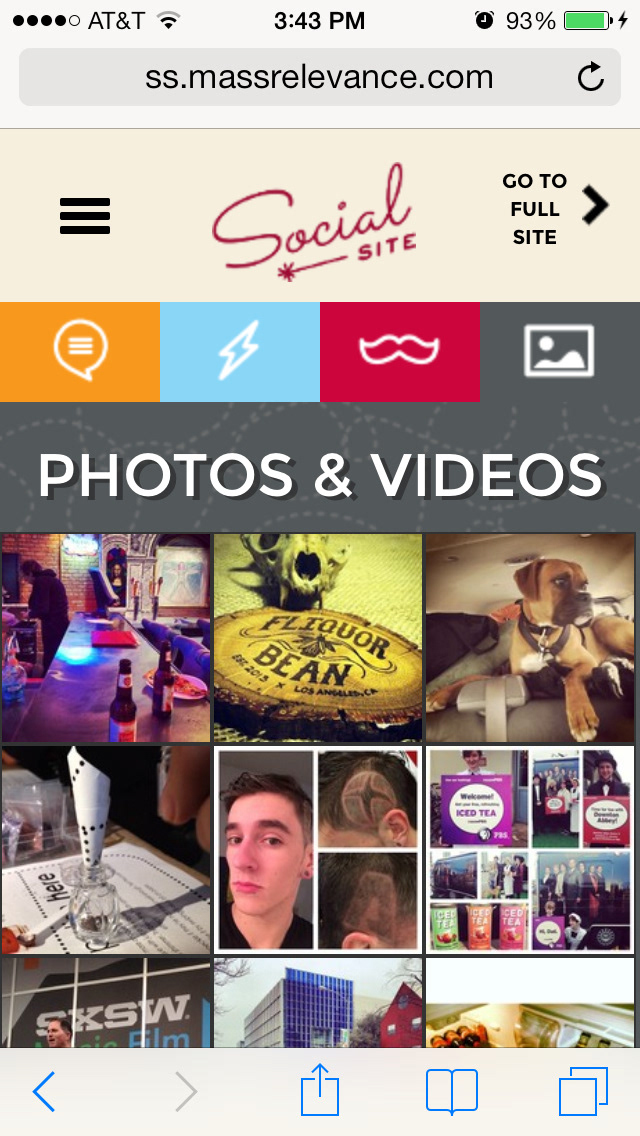View the haircut design collage photo
Image resolution: width=640 pixels, height=1136 pixels.
[x=318, y=849]
